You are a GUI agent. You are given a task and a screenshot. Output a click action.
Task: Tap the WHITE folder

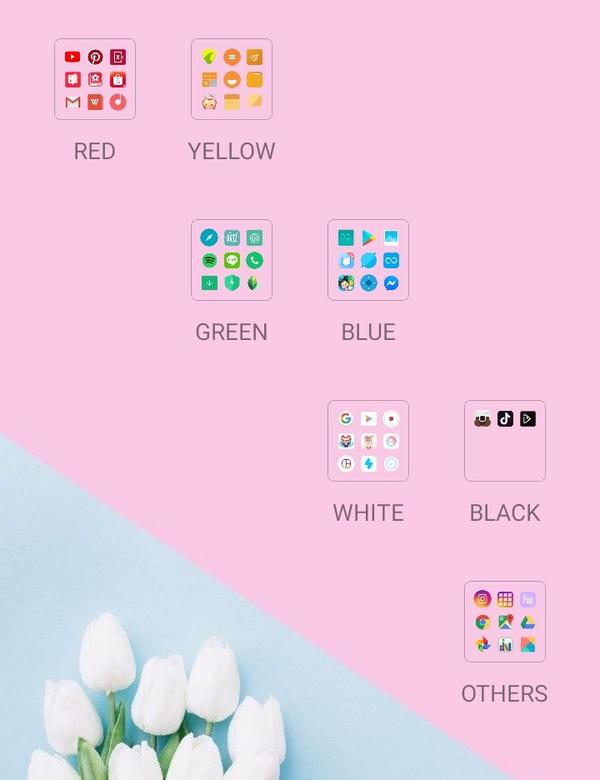point(368,441)
